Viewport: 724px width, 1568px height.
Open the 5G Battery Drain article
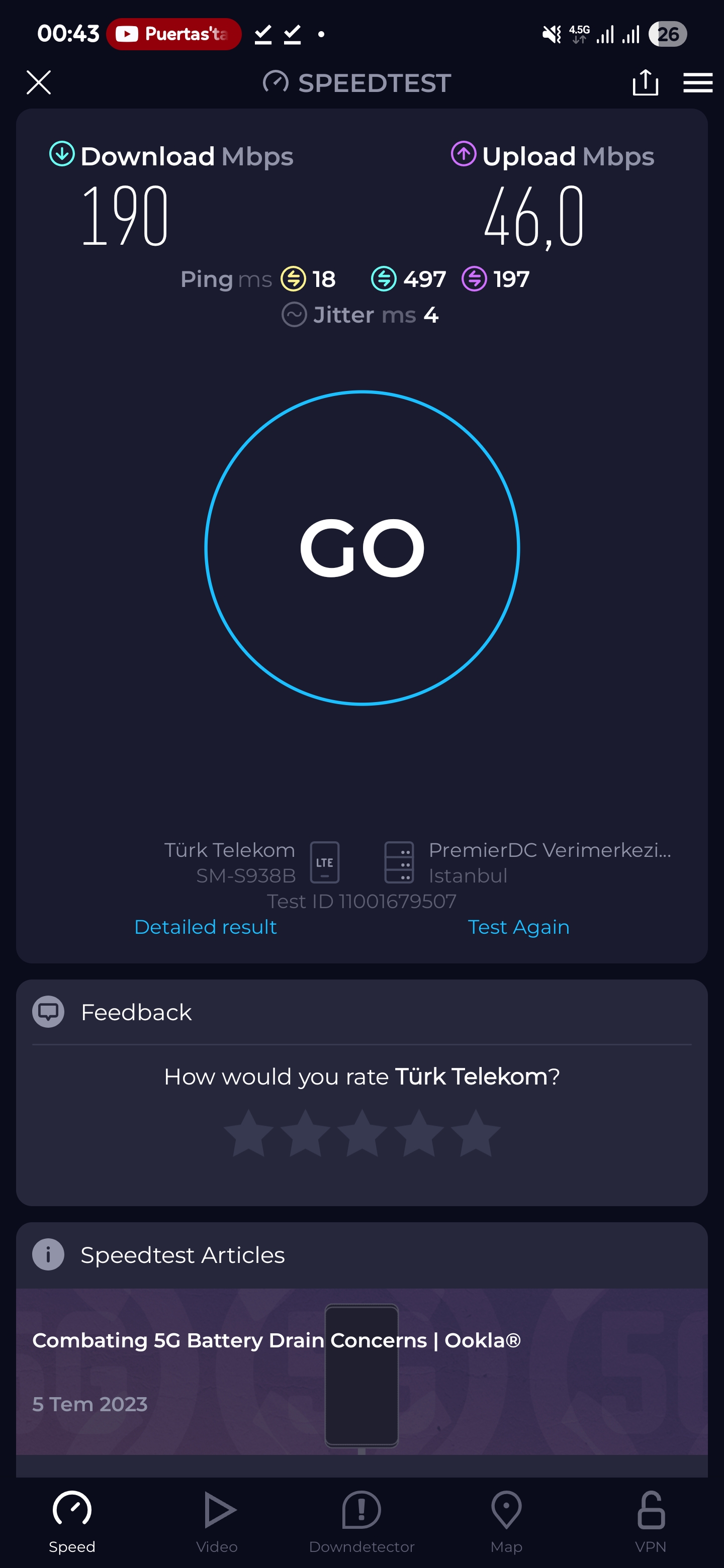click(x=361, y=1371)
